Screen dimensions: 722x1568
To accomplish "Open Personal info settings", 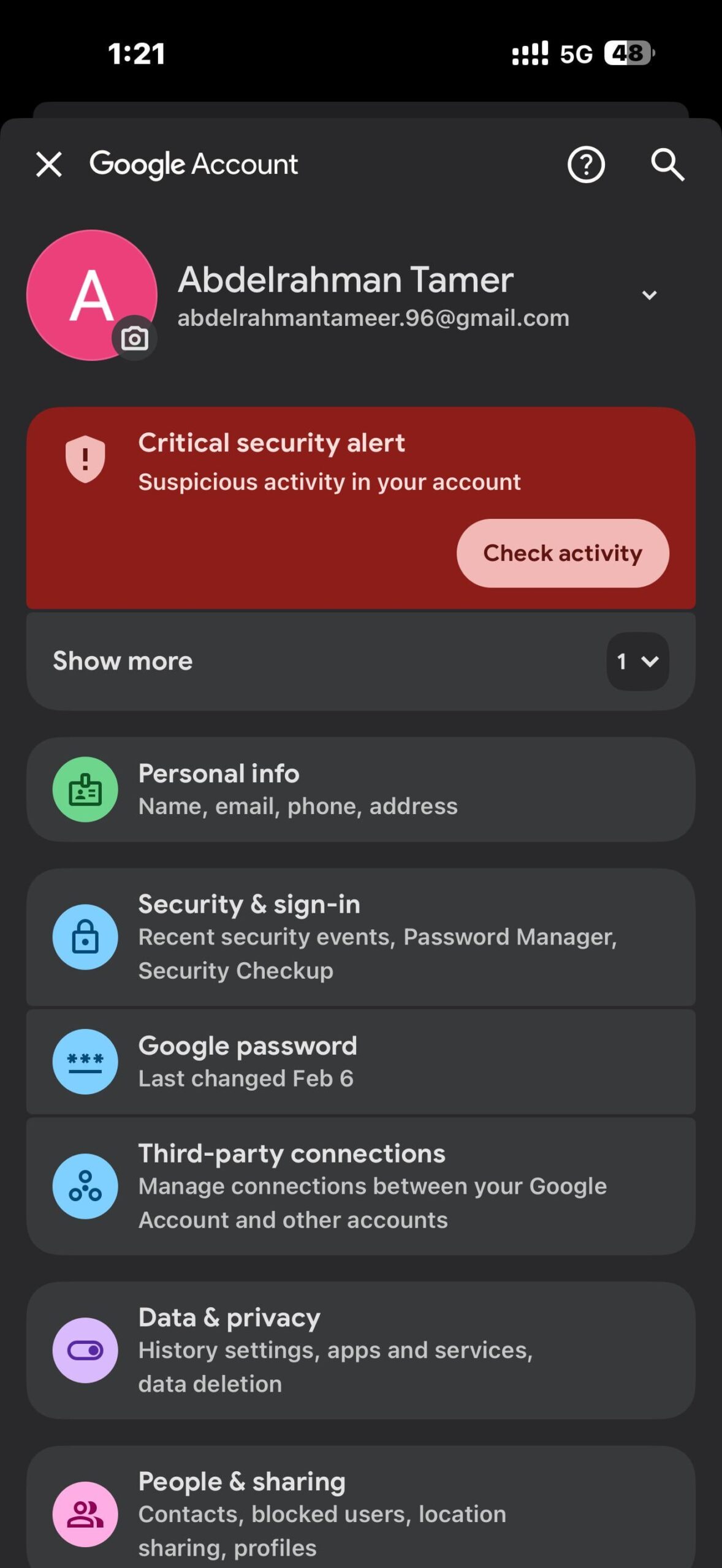I will pos(360,790).
